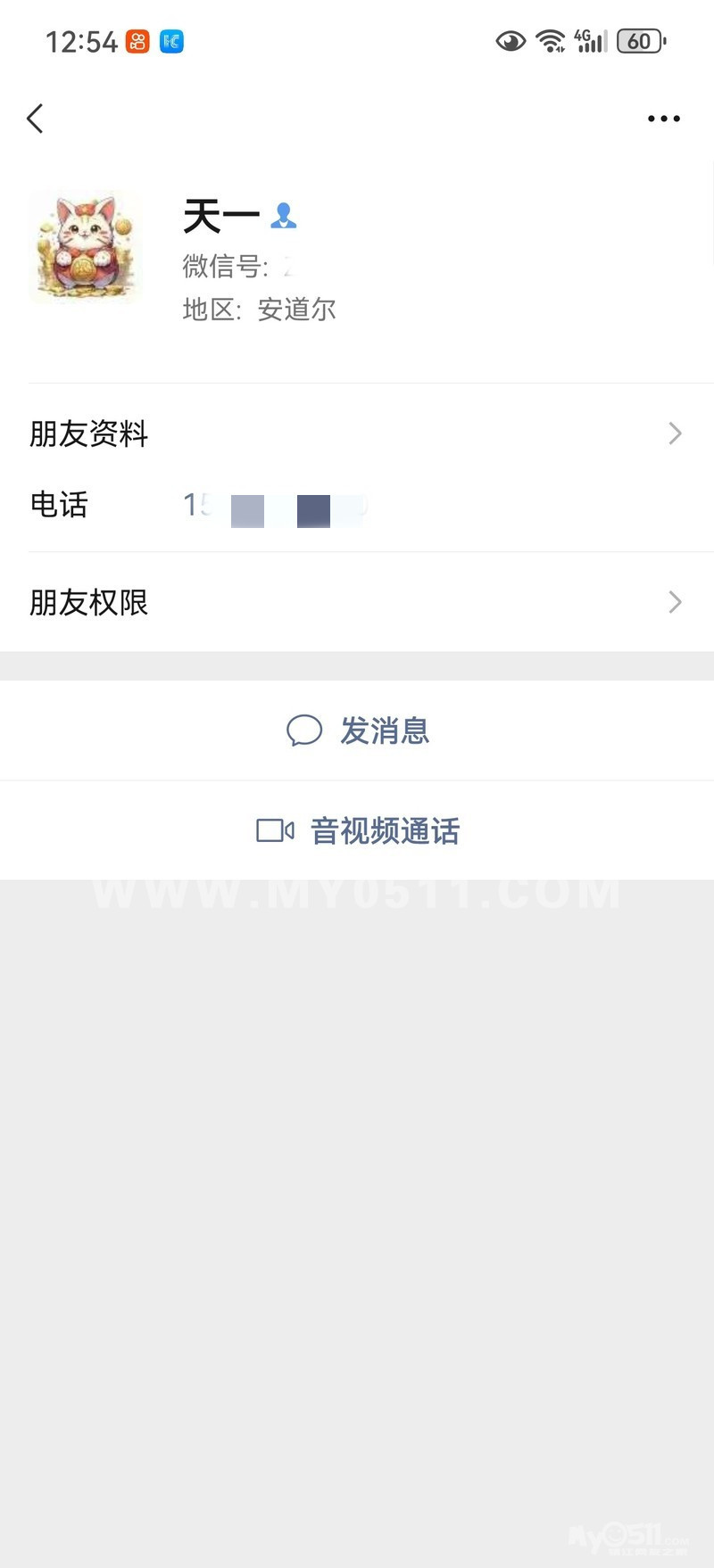Open the 朋友权限 settings row
714x1568 pixels.
click(357, 602)
